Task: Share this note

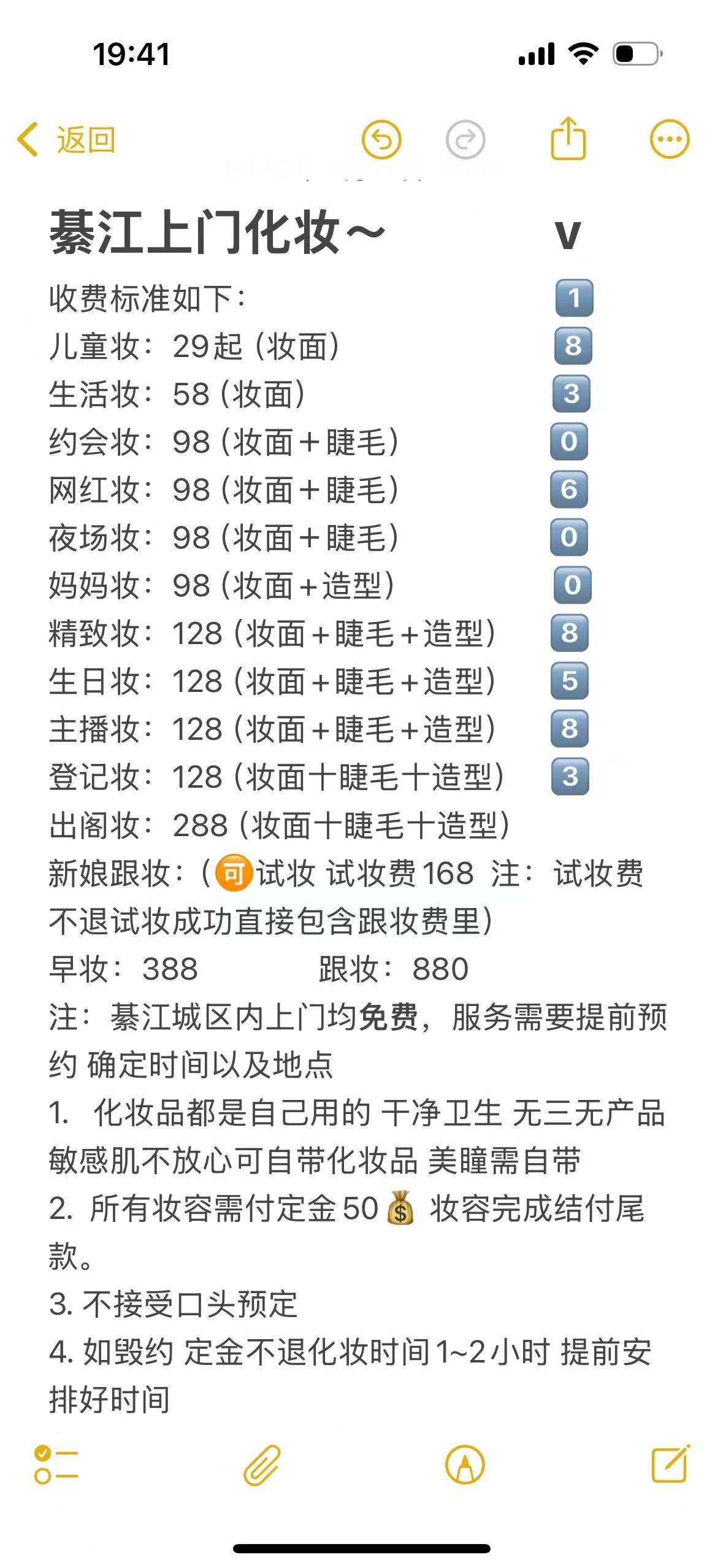Action: click(x=568, y=139)
